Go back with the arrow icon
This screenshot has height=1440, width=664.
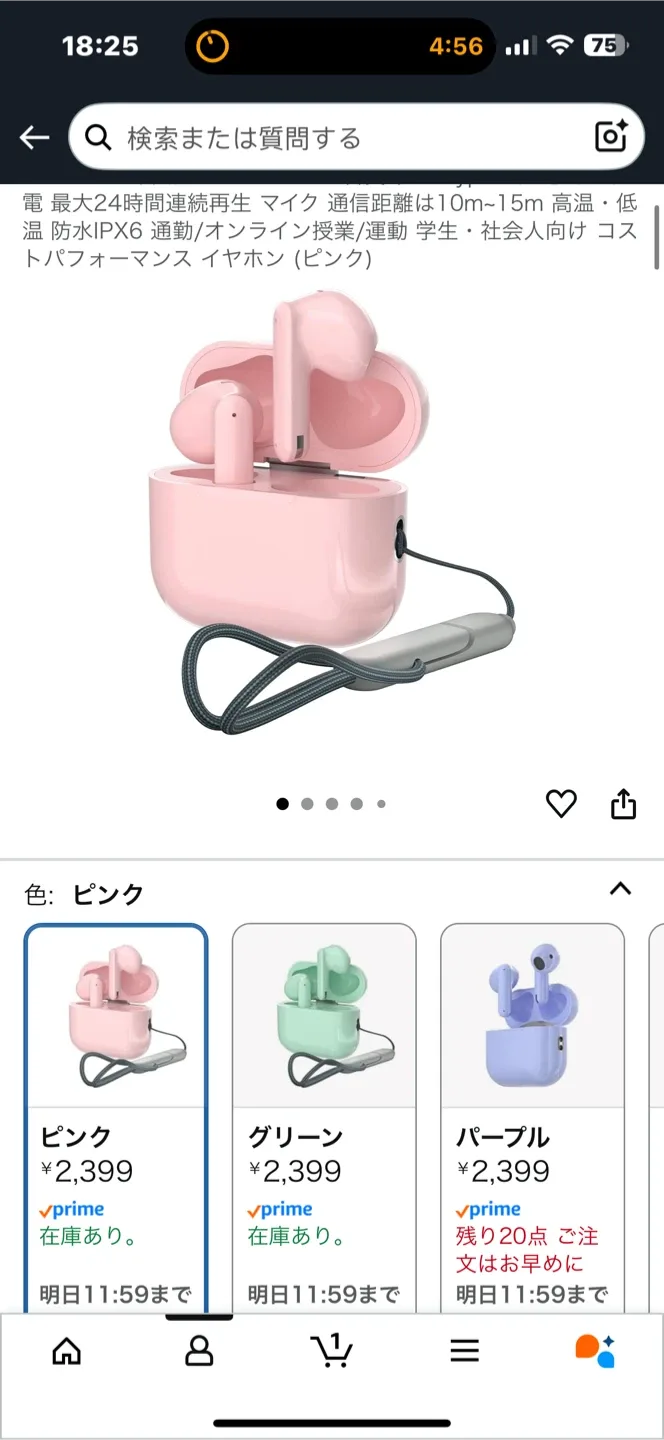click(x=34, y=138)
